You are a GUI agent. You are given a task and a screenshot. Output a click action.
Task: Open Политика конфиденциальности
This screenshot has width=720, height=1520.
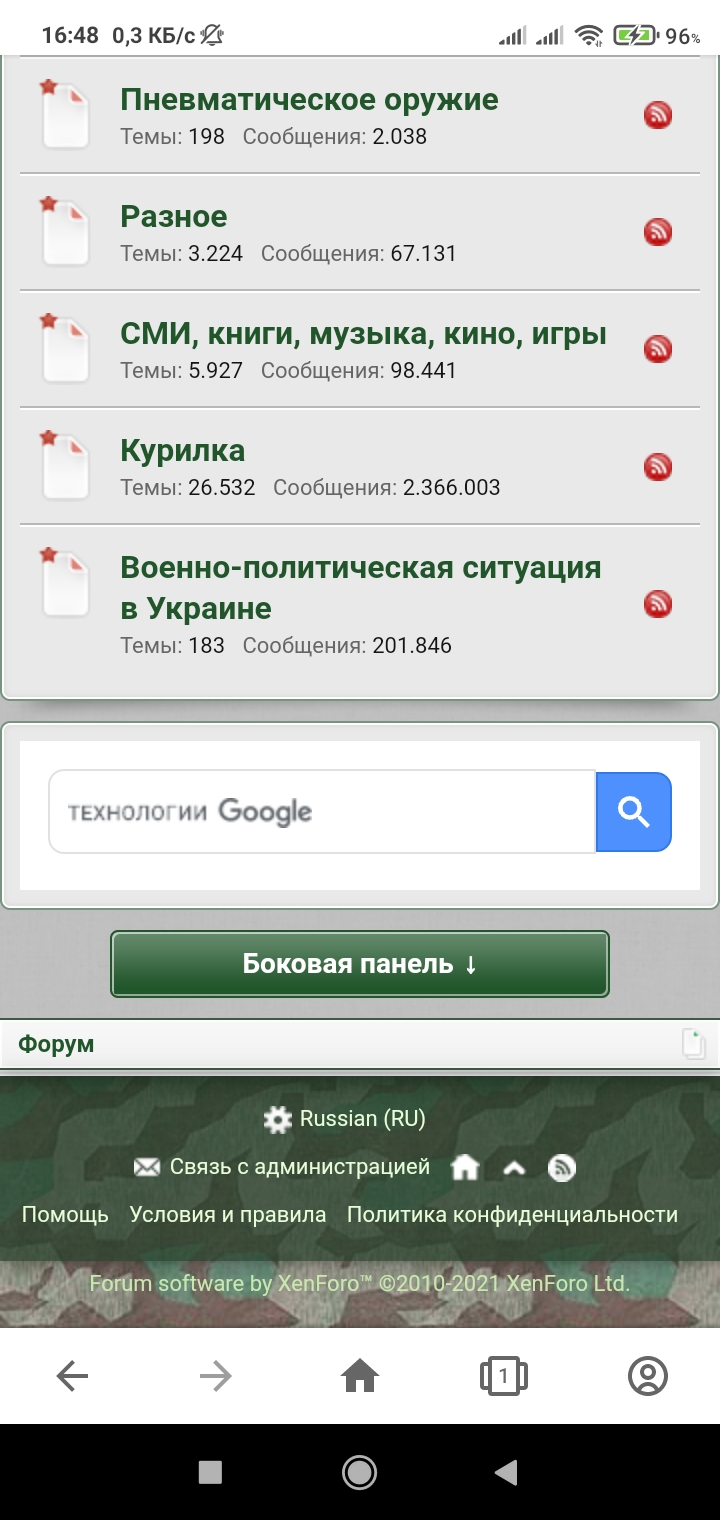click(512, 1215)
